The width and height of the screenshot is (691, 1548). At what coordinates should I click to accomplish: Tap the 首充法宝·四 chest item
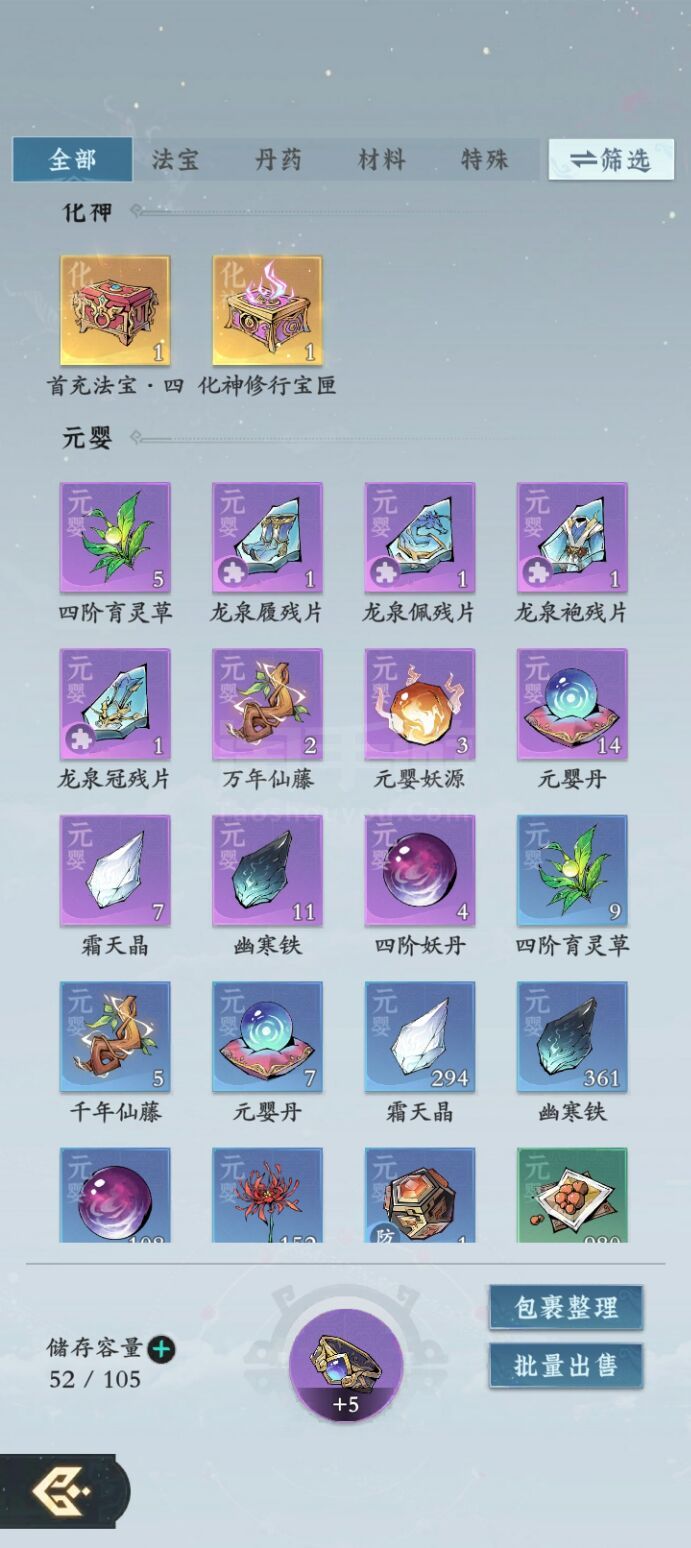tap(115, 310)
